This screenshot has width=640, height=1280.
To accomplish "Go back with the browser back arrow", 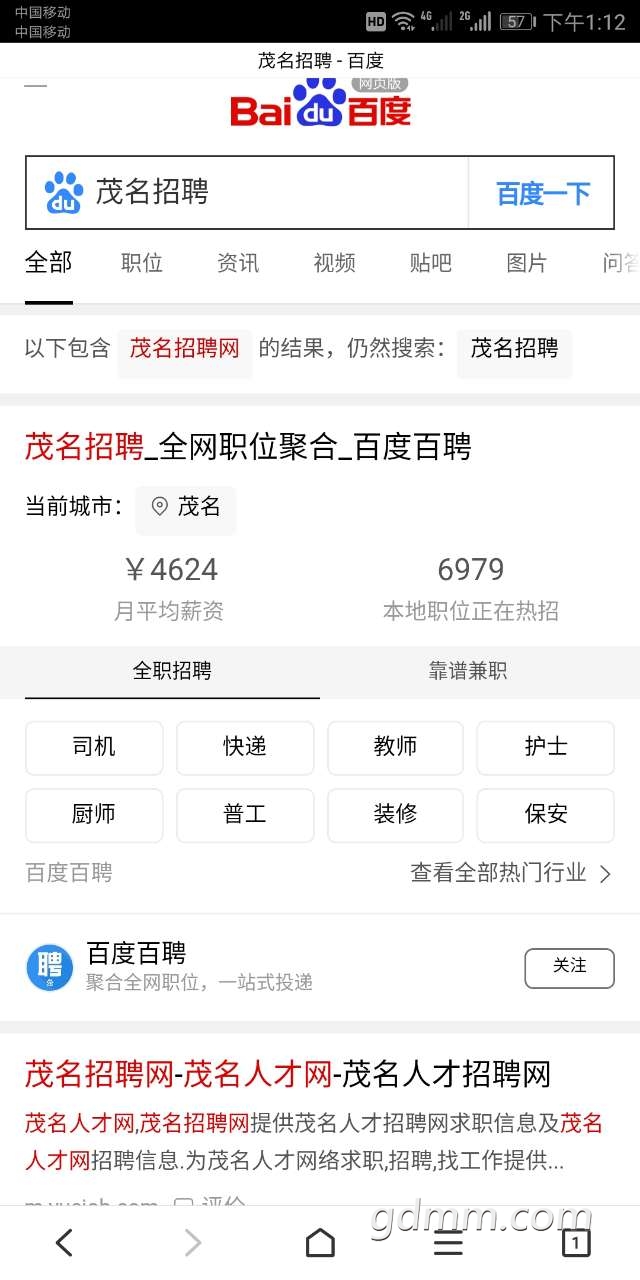I will [x=64, y=1243].
